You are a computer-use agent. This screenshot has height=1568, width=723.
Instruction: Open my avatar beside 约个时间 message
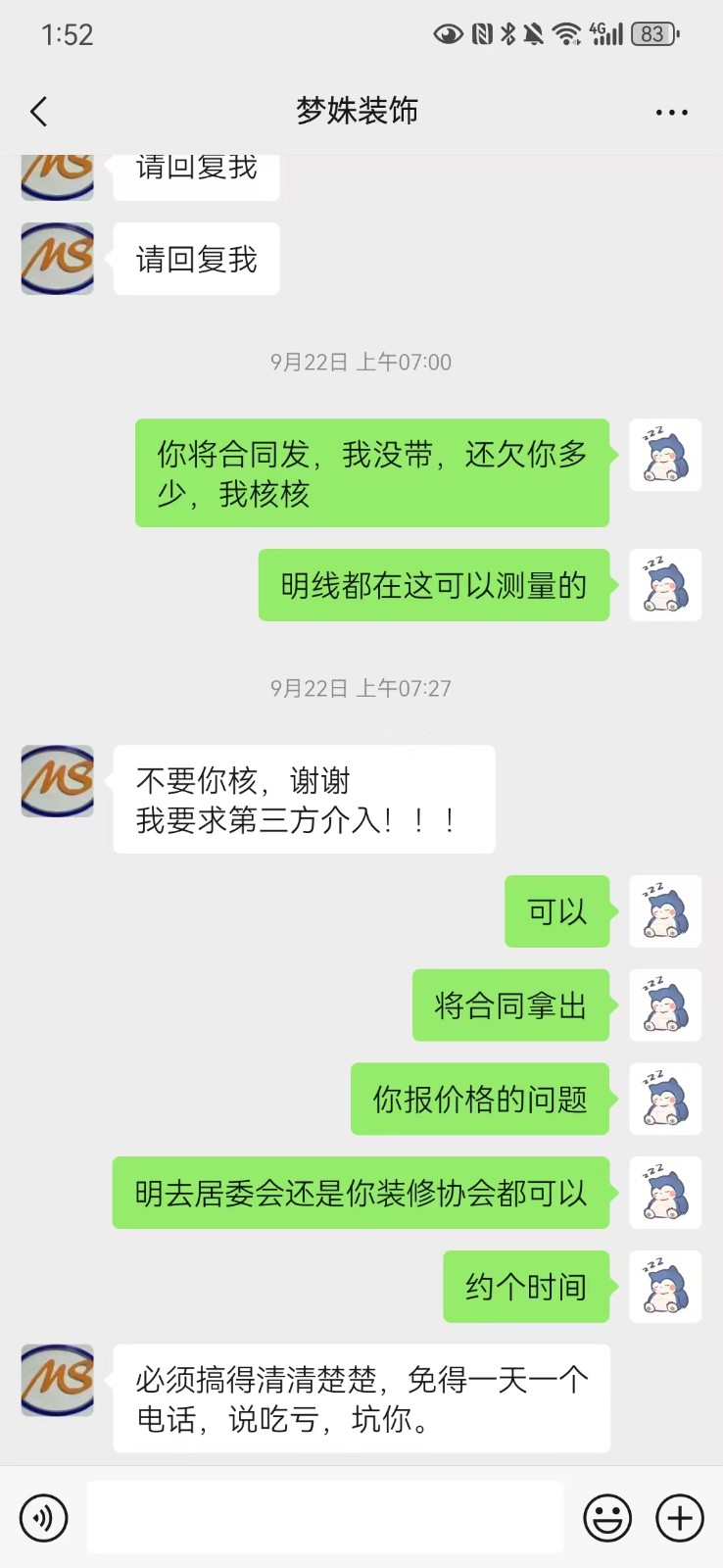pyautogui.click(x=665, y=1287)
